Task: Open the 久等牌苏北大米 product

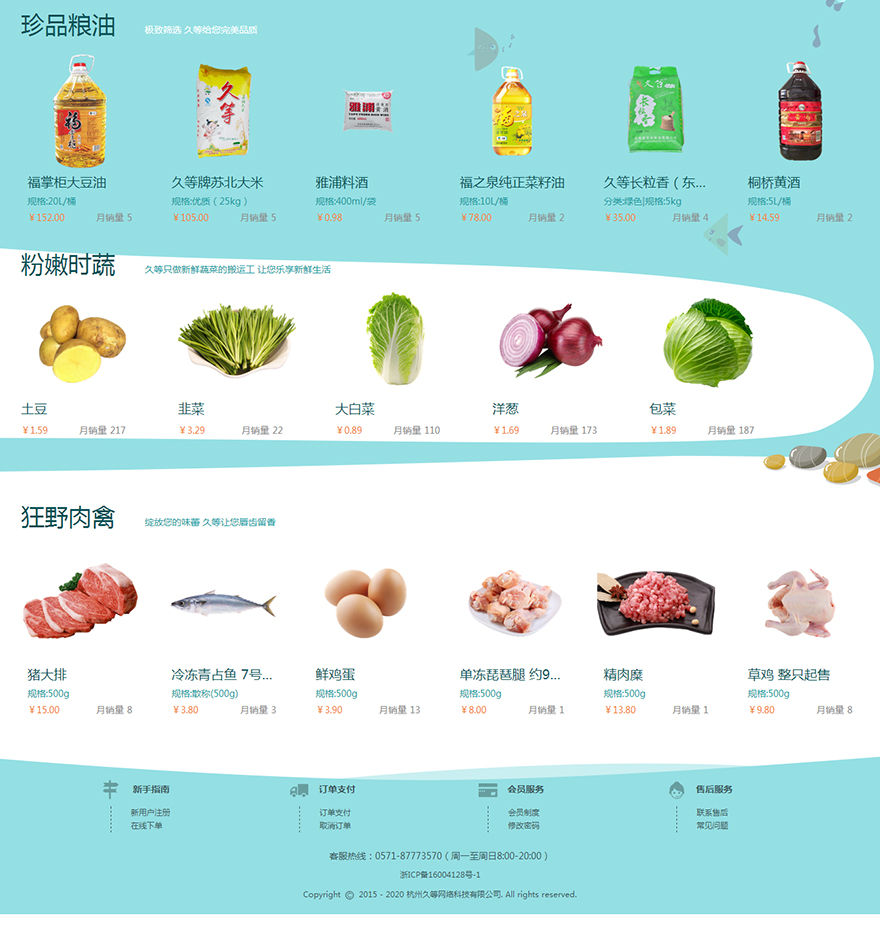Action: pos(217,182)
